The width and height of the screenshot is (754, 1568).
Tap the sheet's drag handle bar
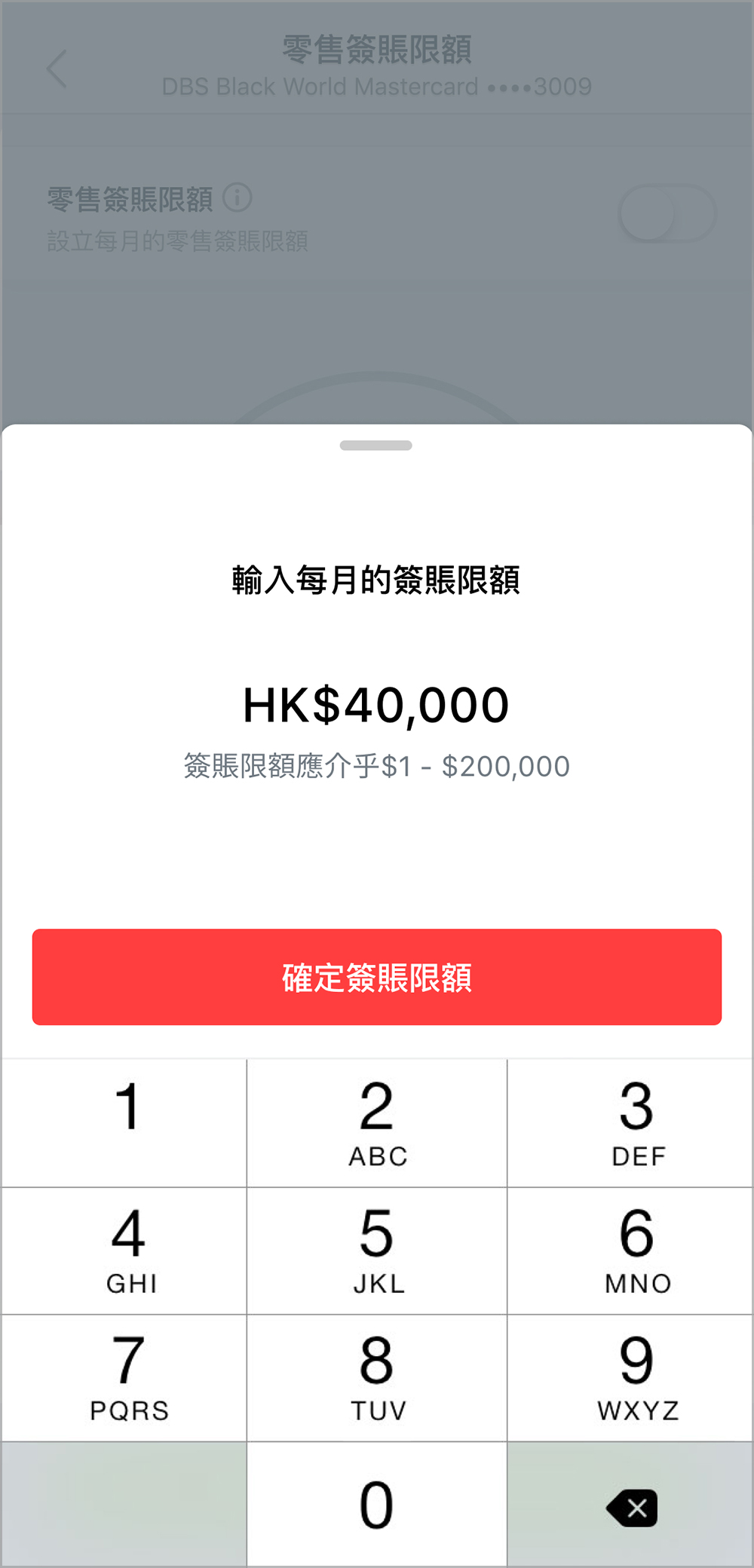pyautogui.click(x=375, y=446)
